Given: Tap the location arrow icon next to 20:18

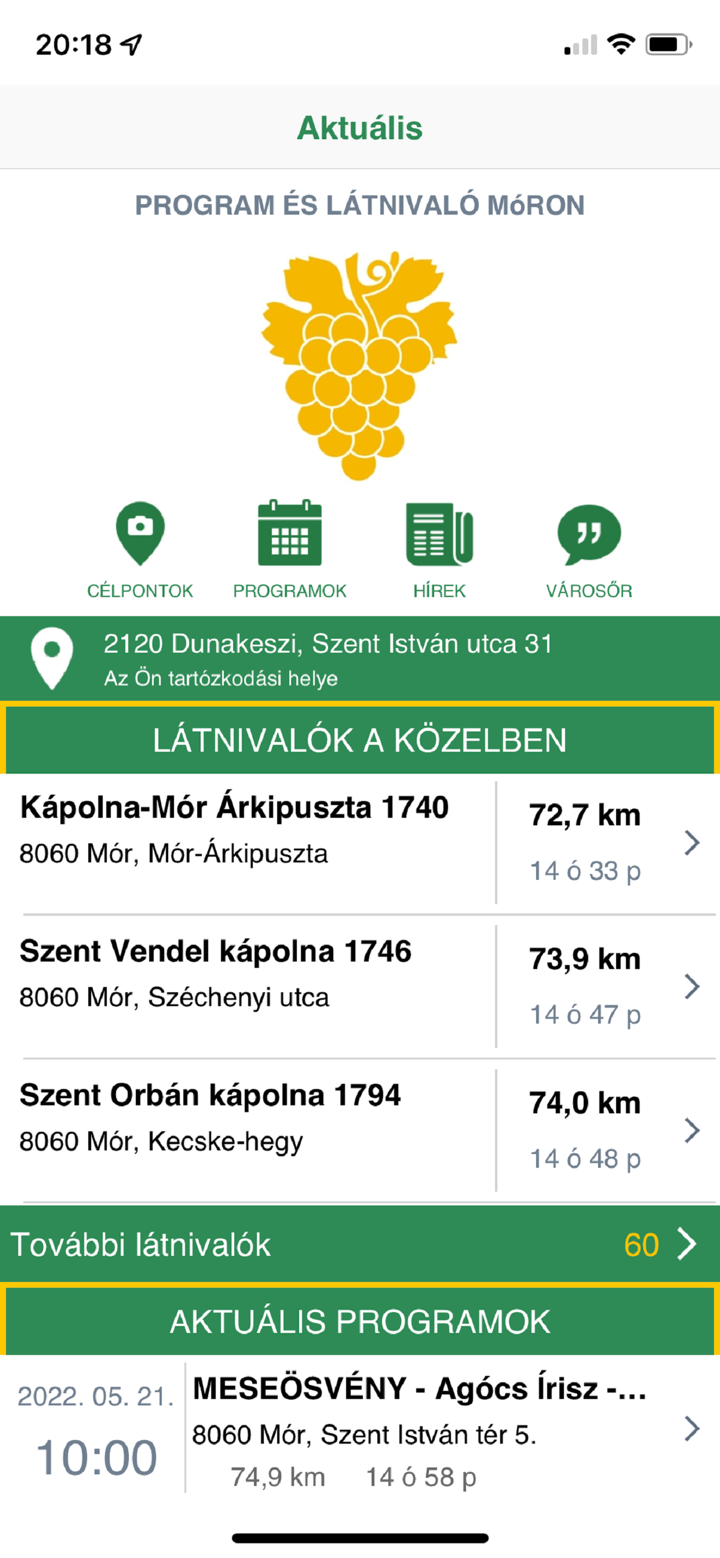Looking at the screenshot, I should tap(129, 43).
